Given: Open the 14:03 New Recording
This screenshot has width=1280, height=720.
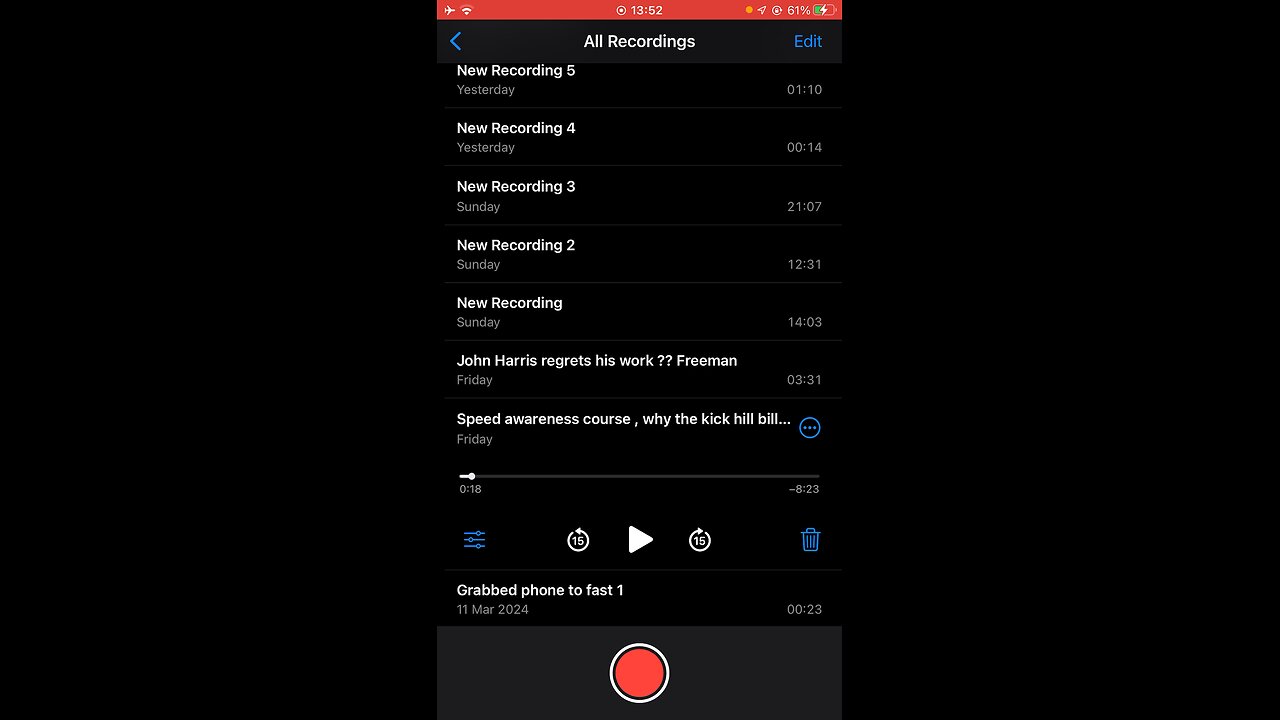Looking at the screenshot, I should pos(639,312).
